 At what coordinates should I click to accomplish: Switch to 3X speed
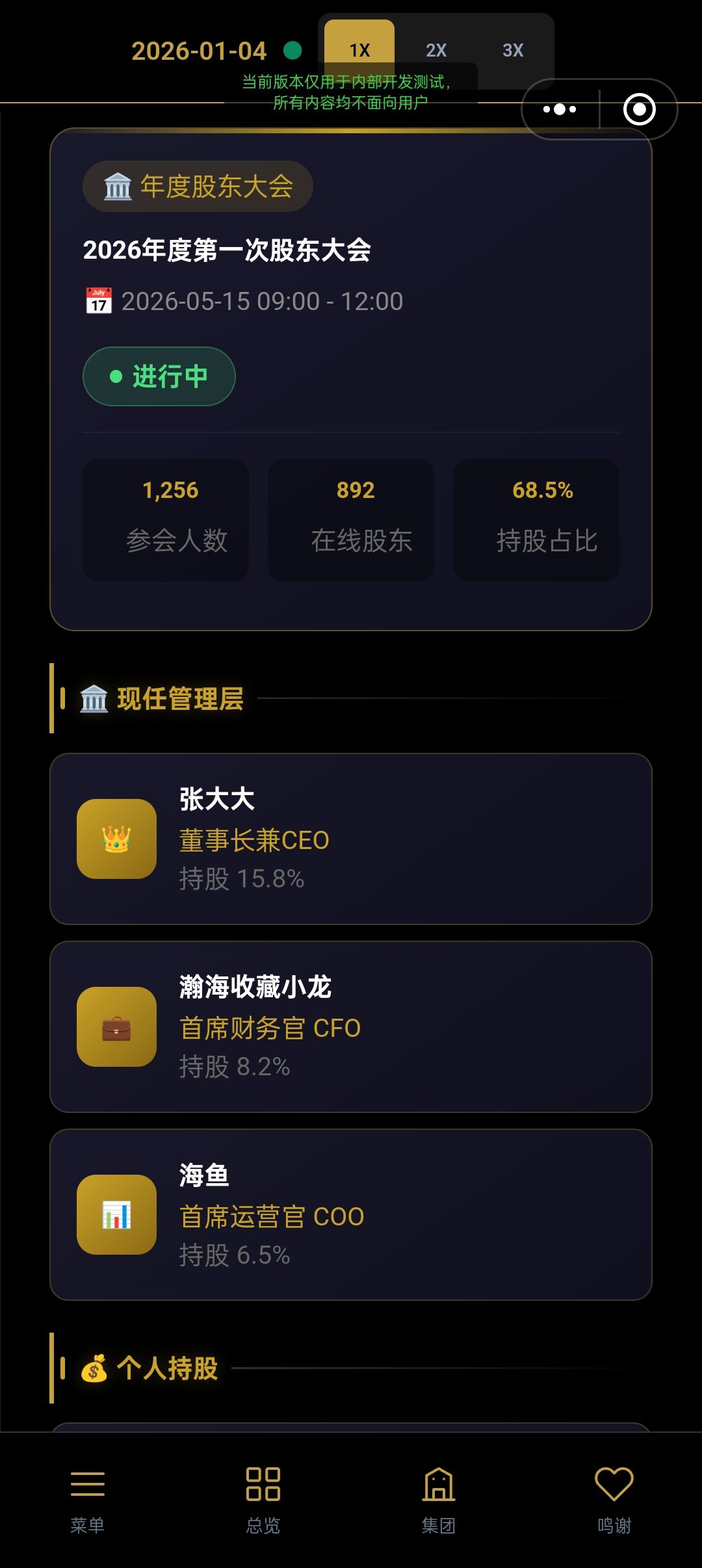click(513, 50)
